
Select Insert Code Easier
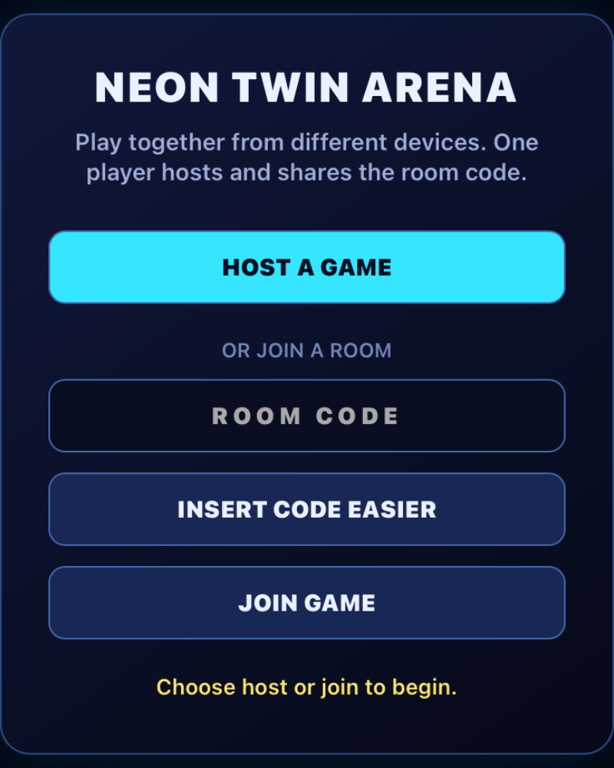pyautogui.click(x=307, y=509)
